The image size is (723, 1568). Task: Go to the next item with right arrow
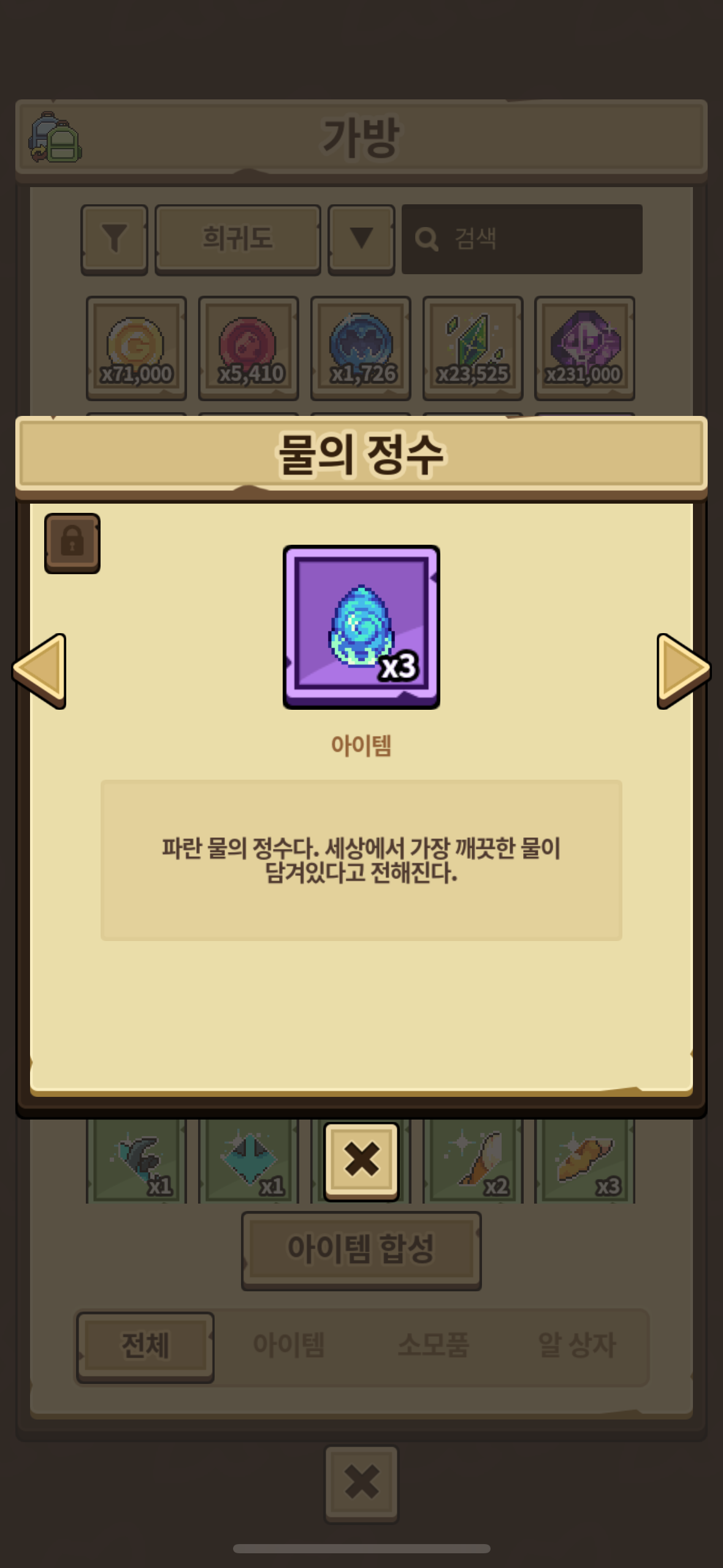click(x=681, y=671)
